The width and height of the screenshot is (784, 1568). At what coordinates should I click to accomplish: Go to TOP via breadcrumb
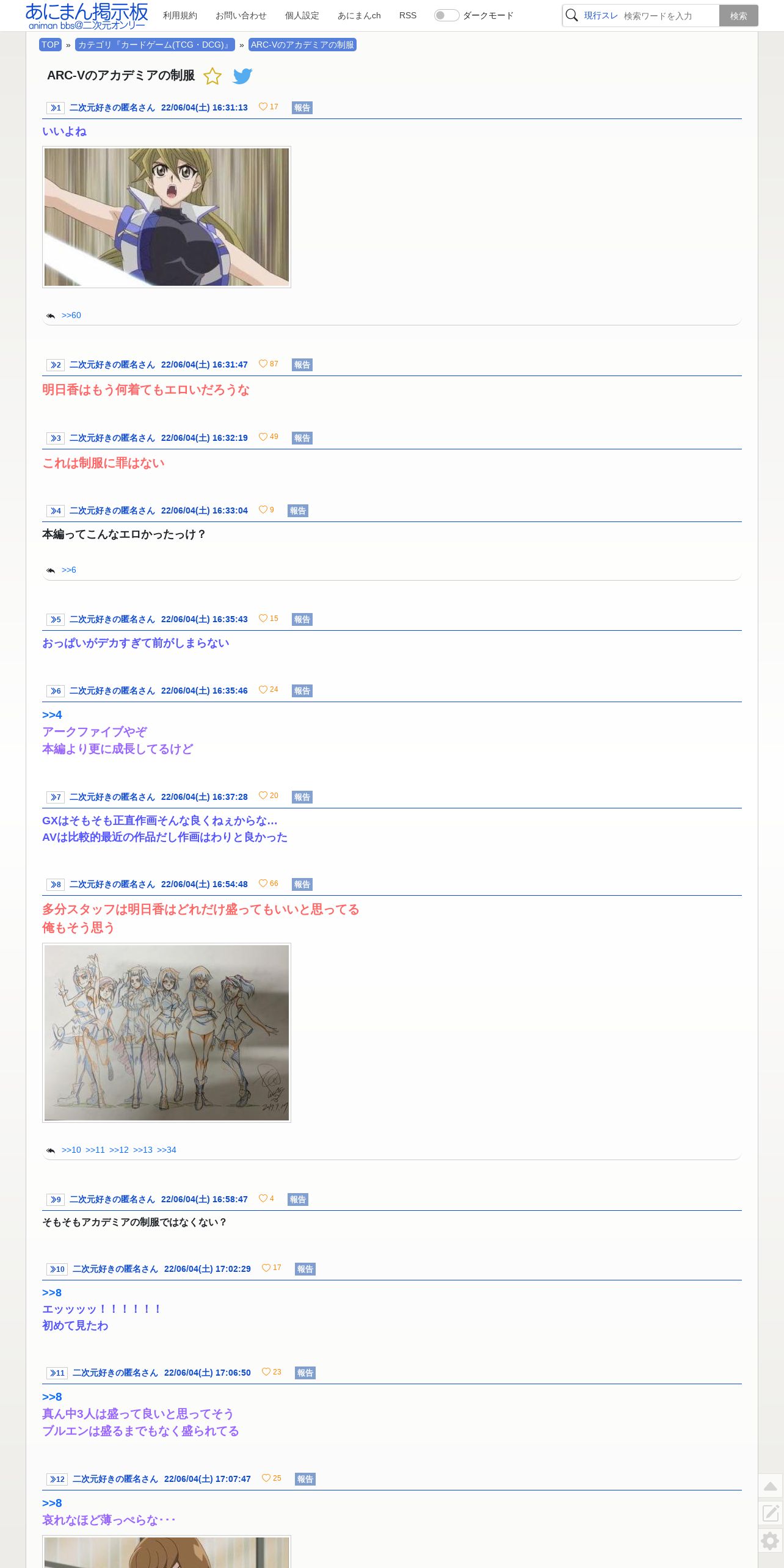50,45
